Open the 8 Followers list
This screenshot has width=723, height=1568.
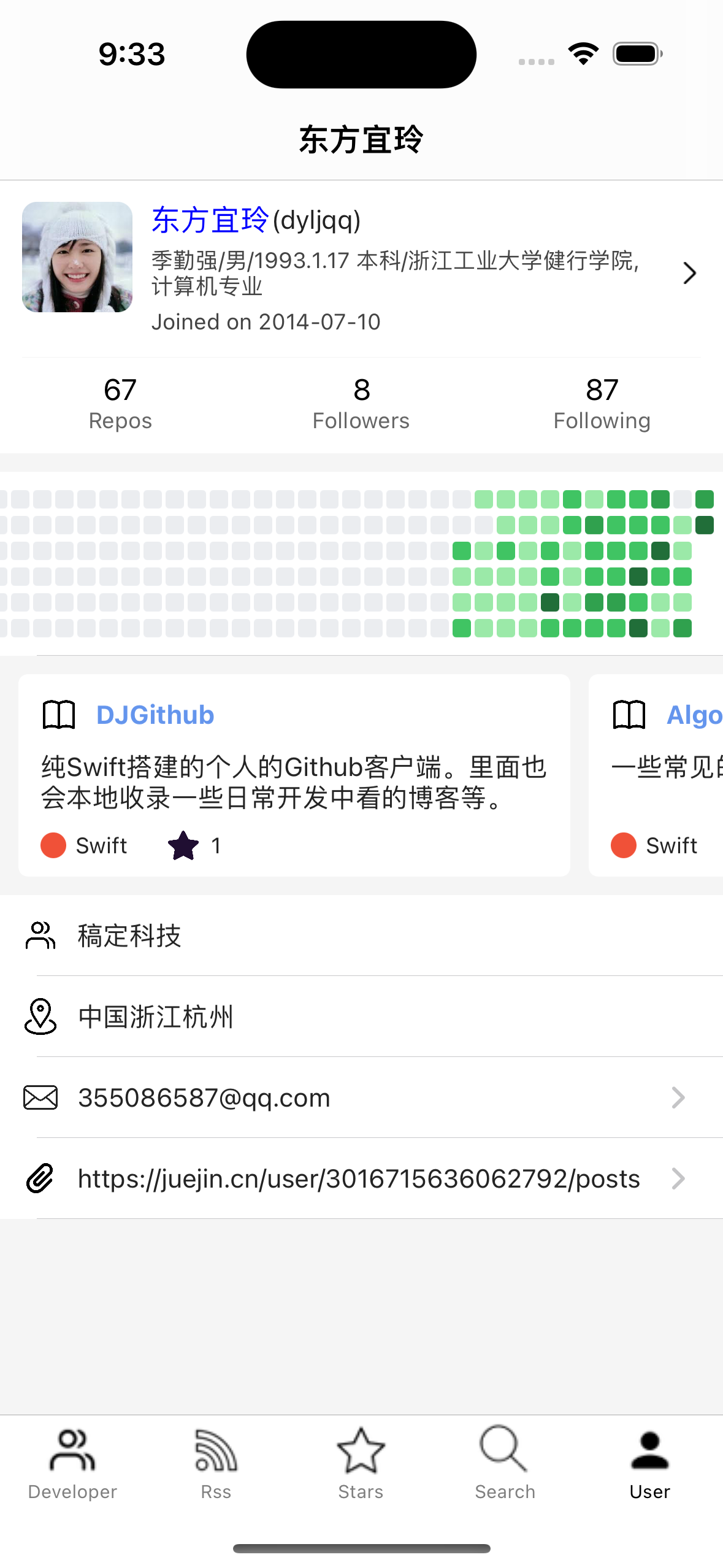[361, 404]
